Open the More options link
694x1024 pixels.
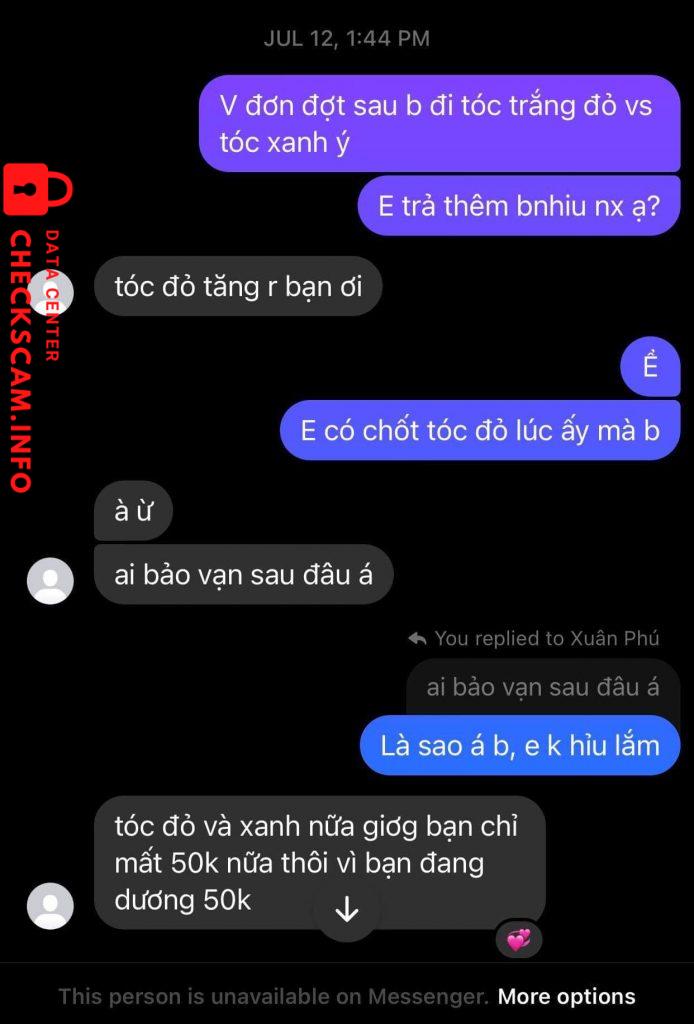click(x=566, y=996)
